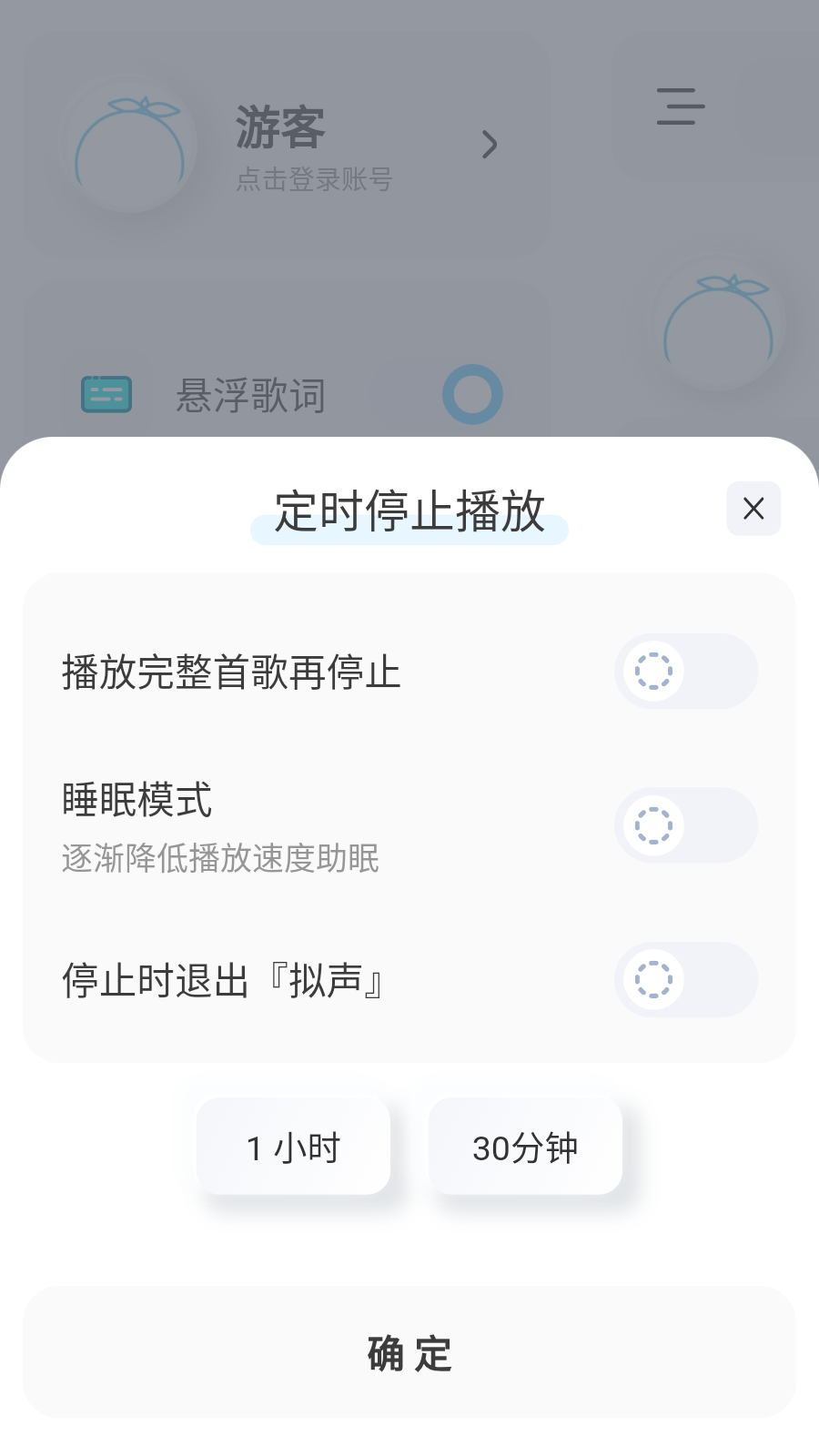Click the 点击登录账号 login link
This screenshot has height=1456, width=819.
coord(314,180)
